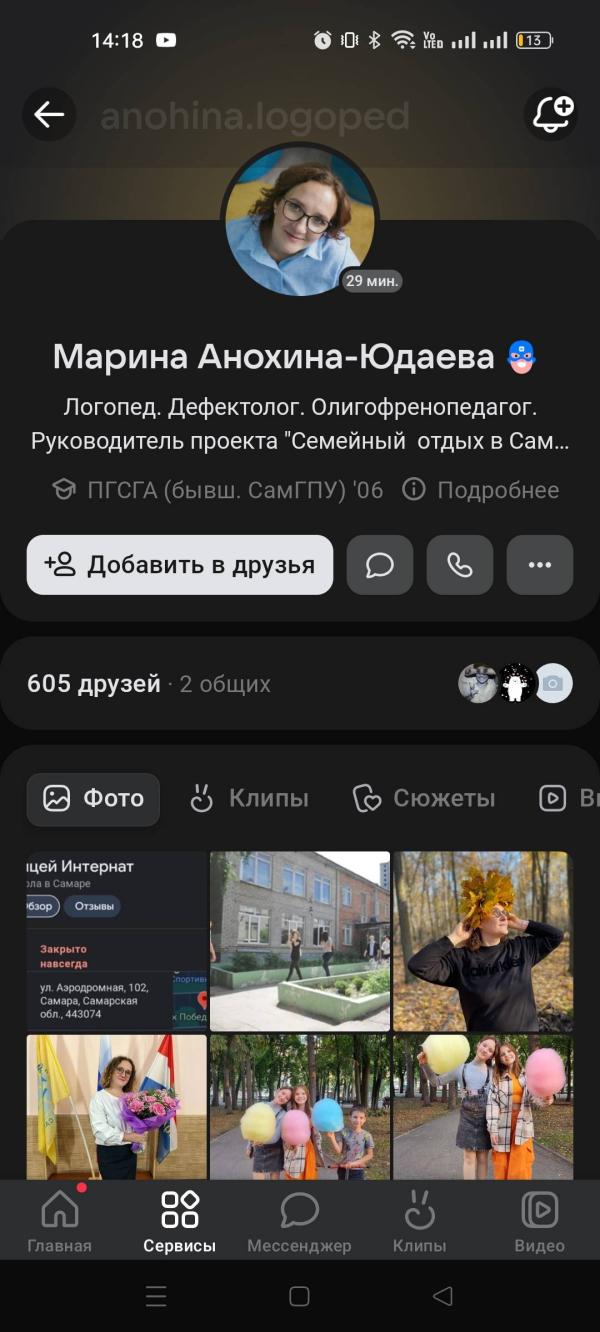Open Видео in bottom navigation
The height and width of the screenshot is (1332, 600).
[540, 1220]
